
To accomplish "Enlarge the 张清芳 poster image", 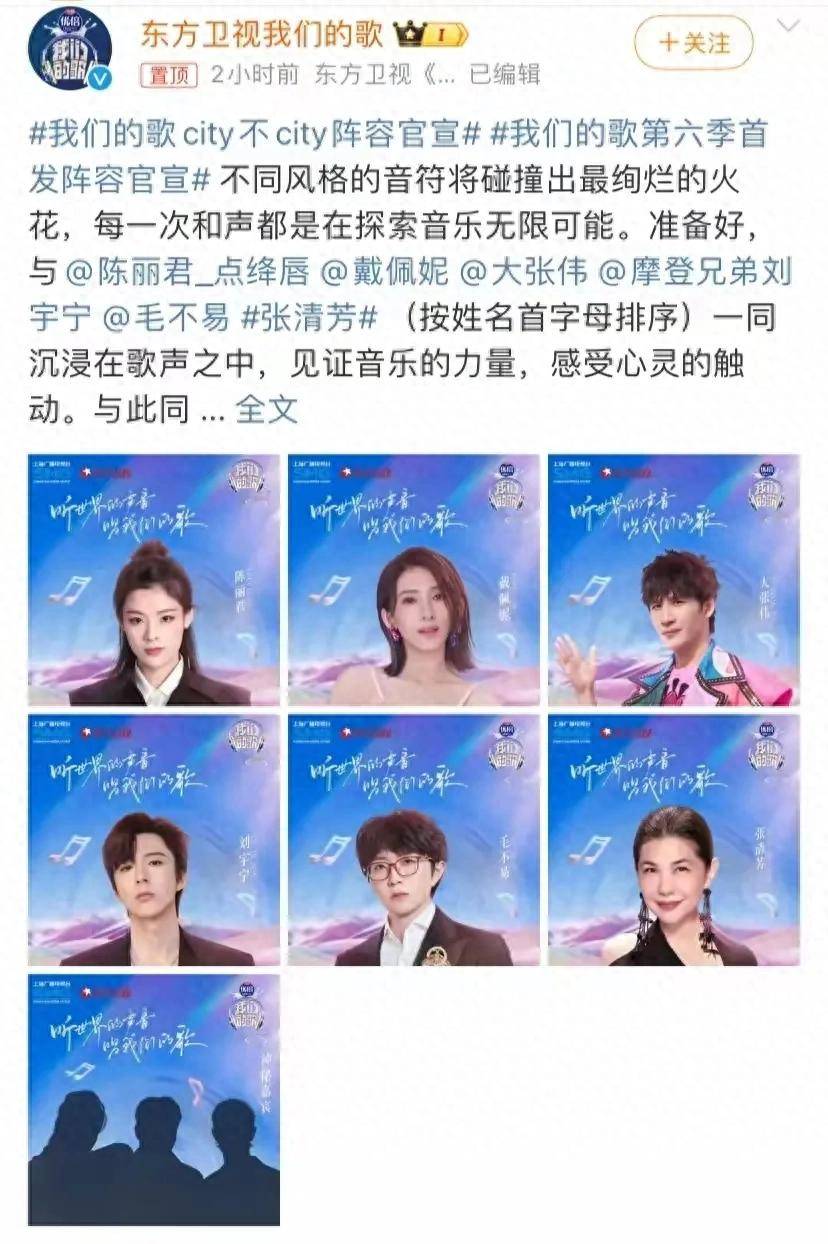I will pyautogui.click(x=673, y=840).
